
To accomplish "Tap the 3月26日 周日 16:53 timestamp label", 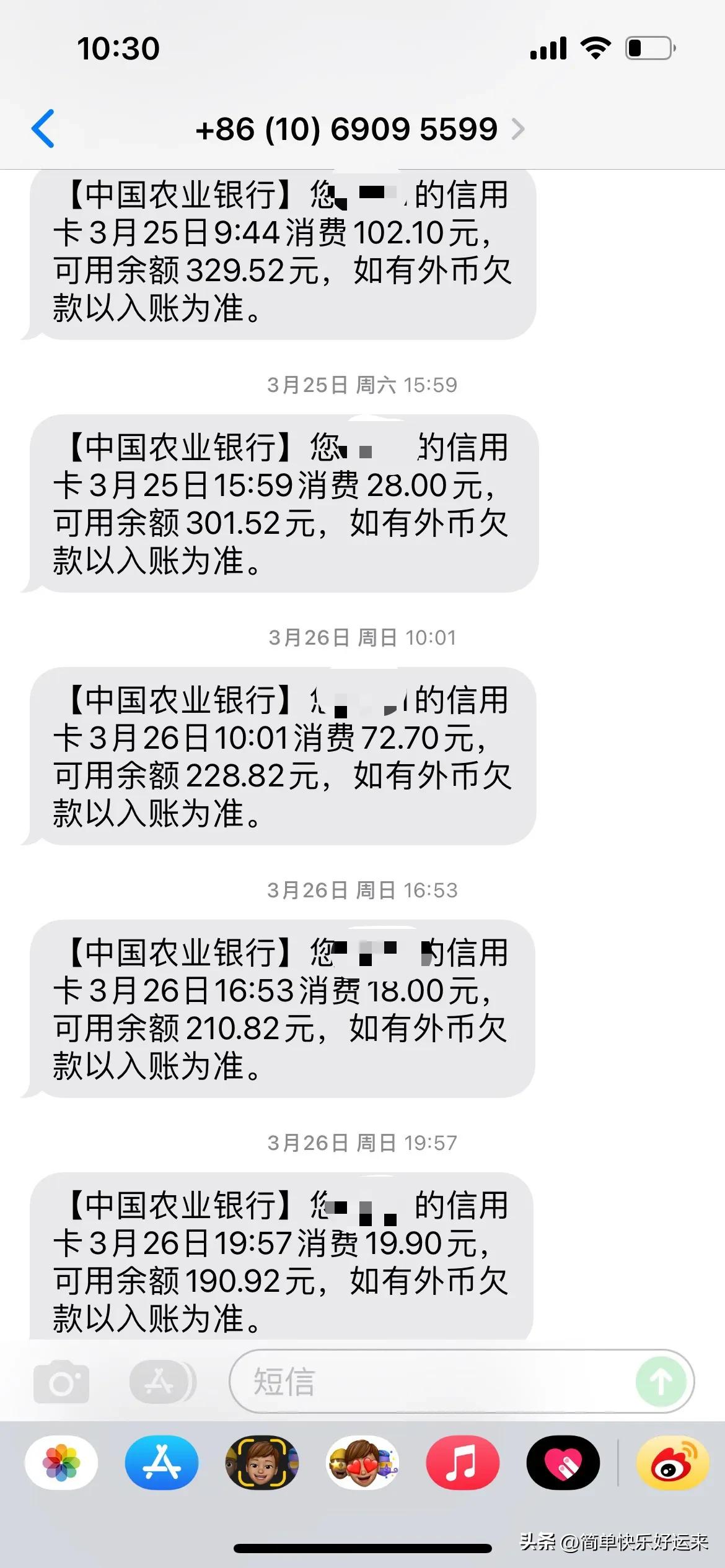I will [362, 891].
